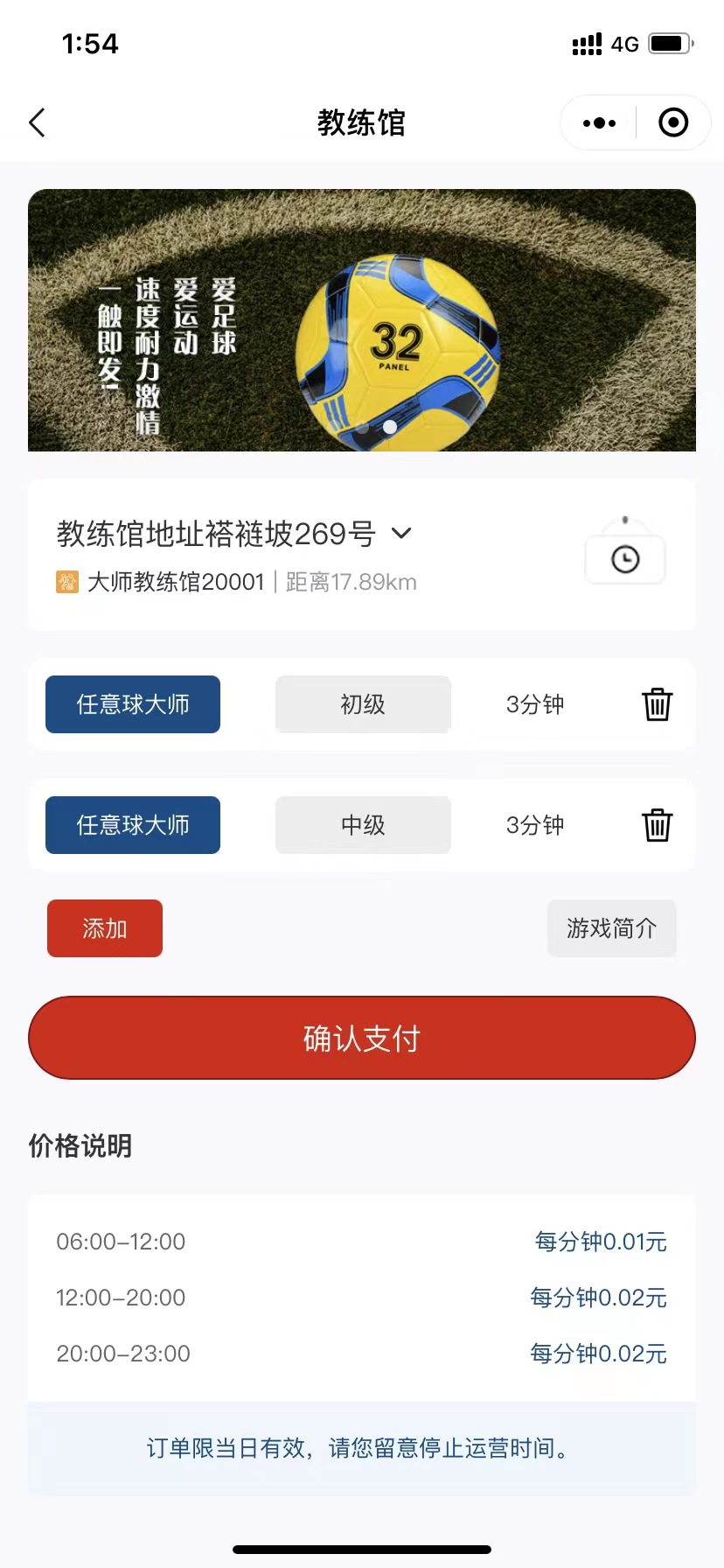This screenshot has height=1568, width=724.
Task: Expand the 教练馆地址 venue dropdown
Action: 401,533
